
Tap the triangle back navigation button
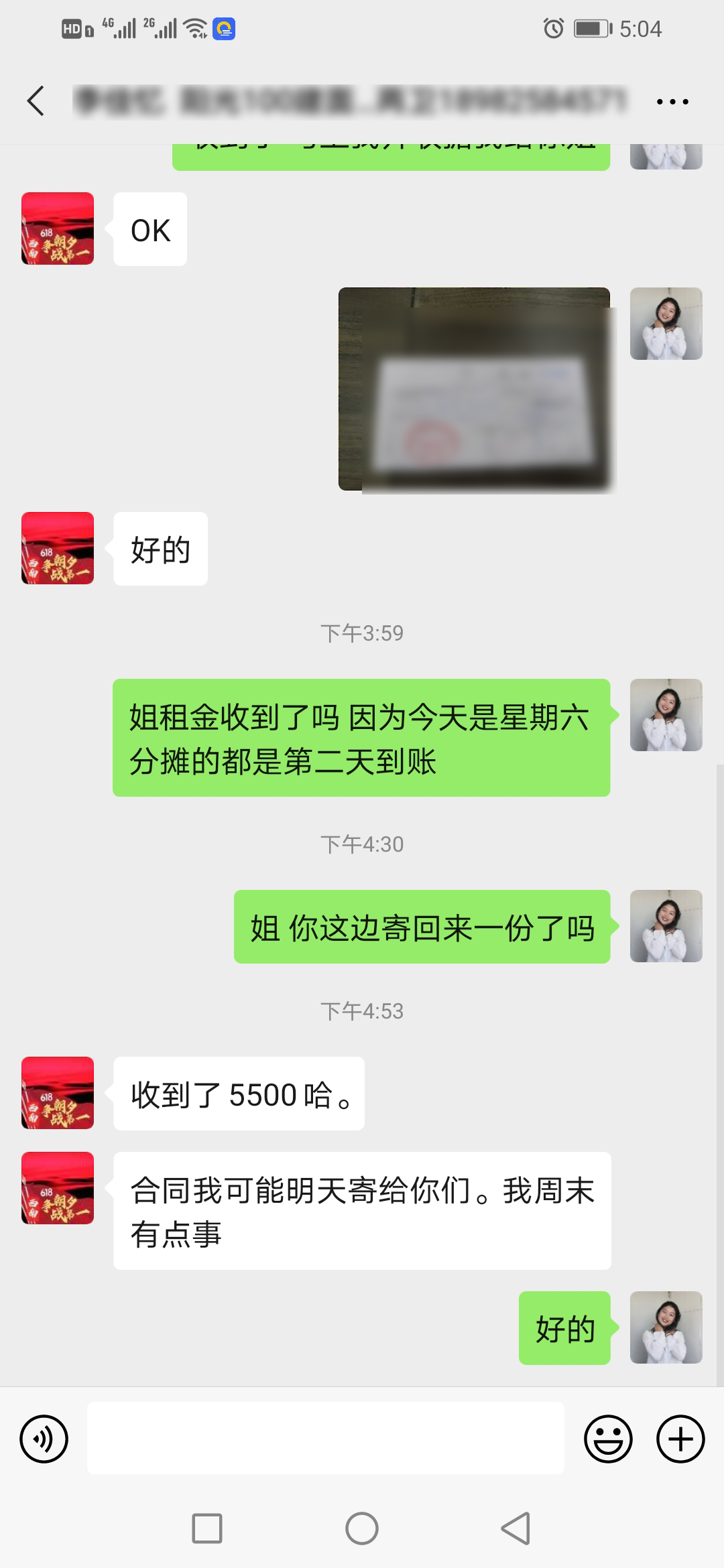click(x=514, y=1530)
